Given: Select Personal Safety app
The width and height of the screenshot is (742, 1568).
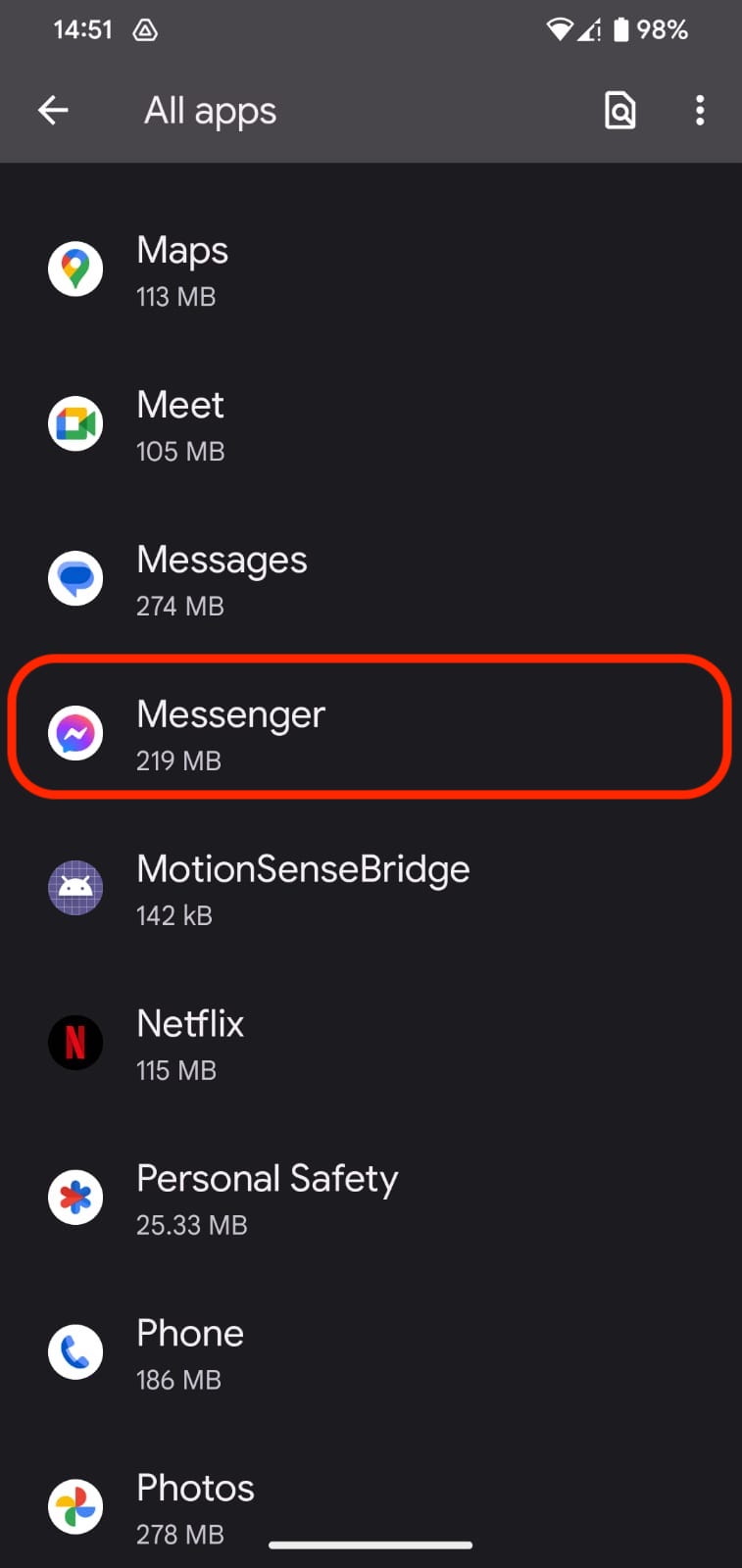Looking at the screenshot, I should pyautogui.click(x=371, y=1199).
